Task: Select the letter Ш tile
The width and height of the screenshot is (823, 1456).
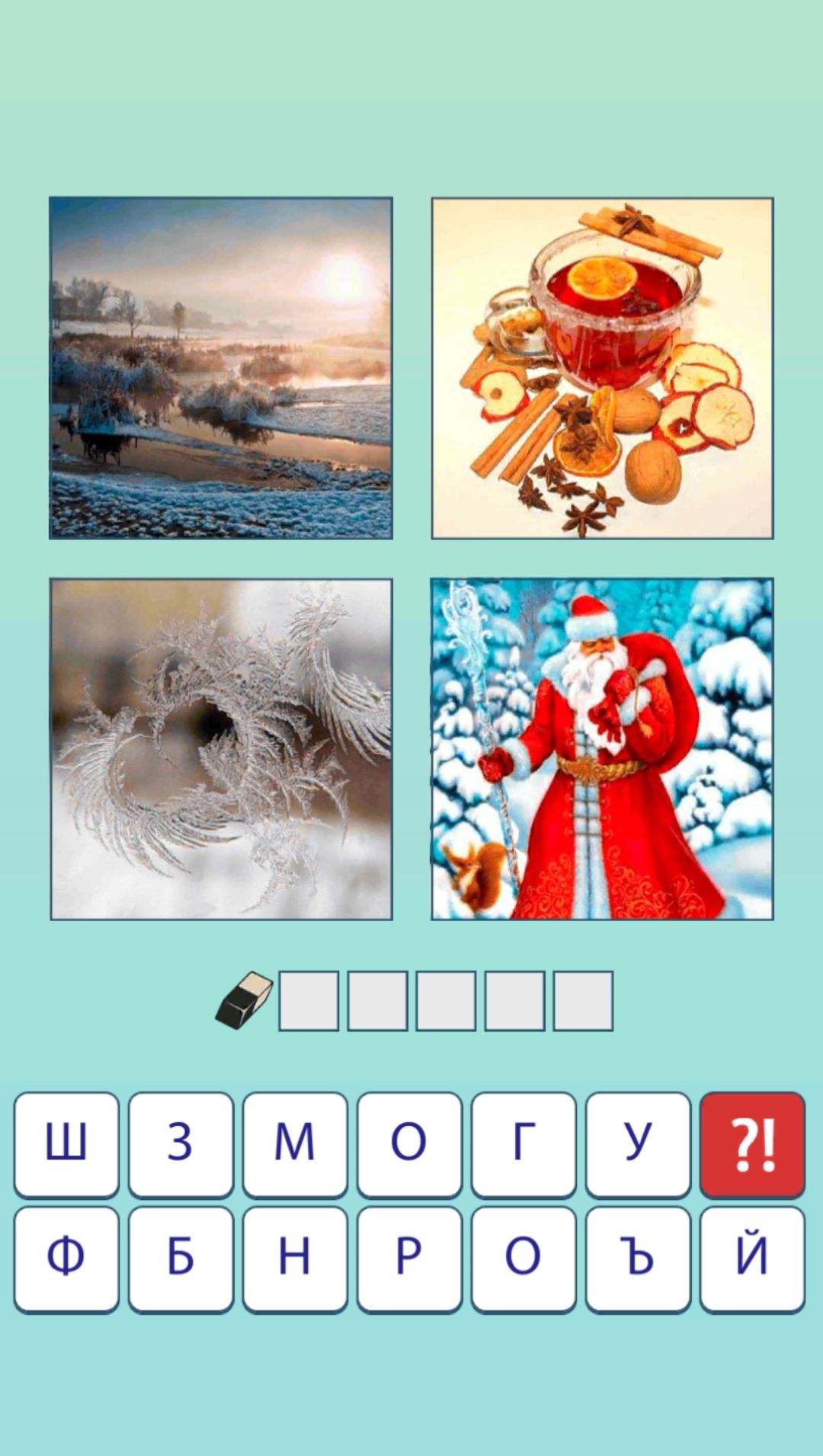Action: (x=66, y=1143)
